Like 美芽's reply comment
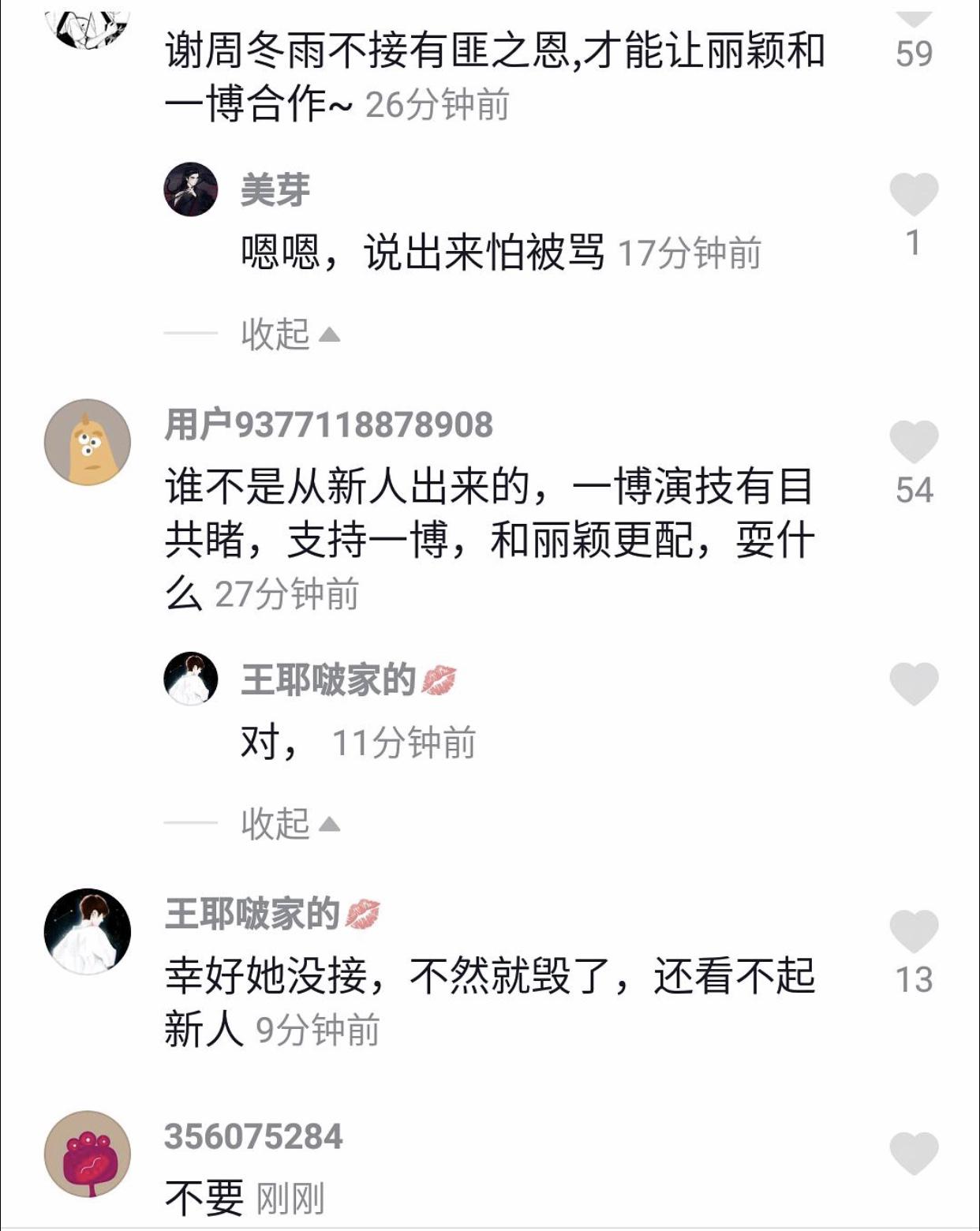The image size is (980, 1231). coord(914,194)
